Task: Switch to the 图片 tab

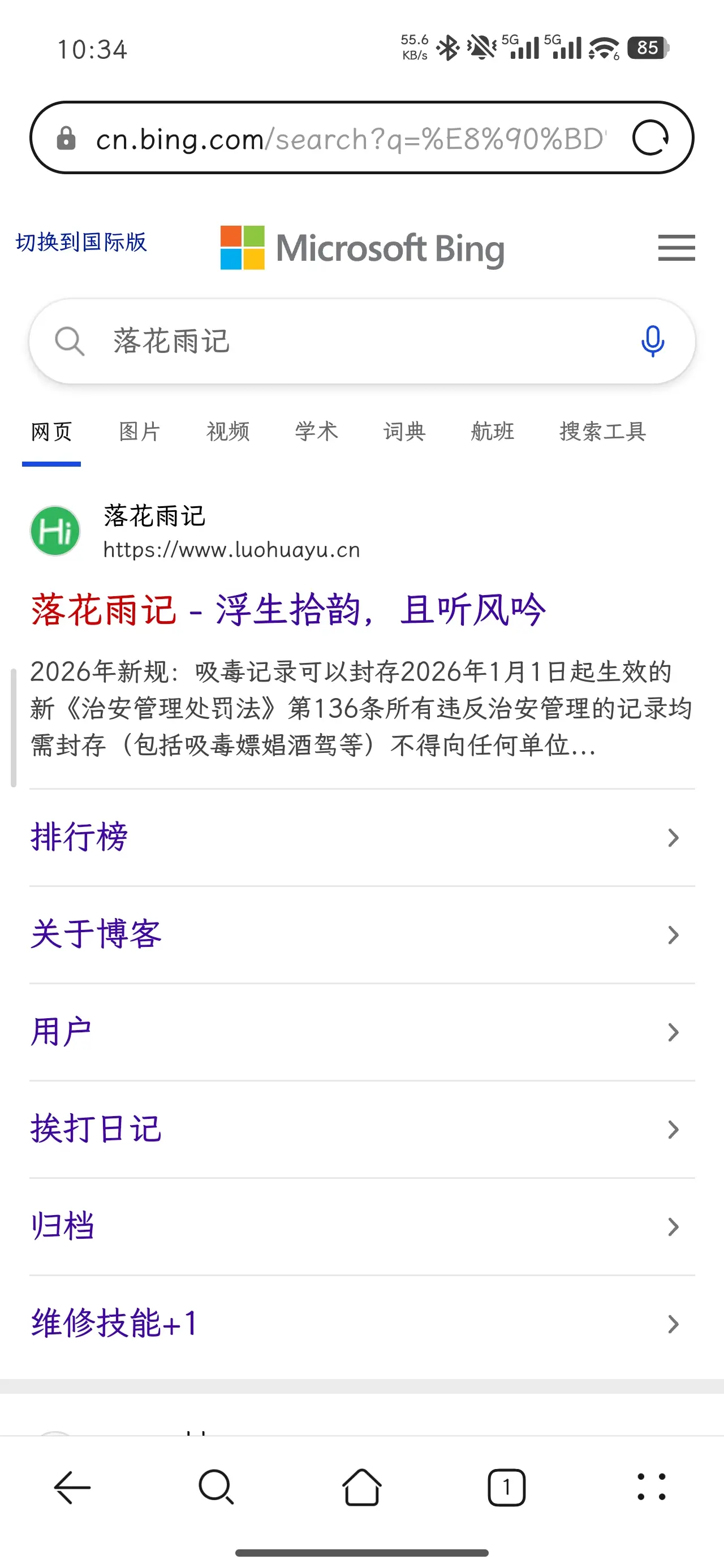Action: point(140,432)
